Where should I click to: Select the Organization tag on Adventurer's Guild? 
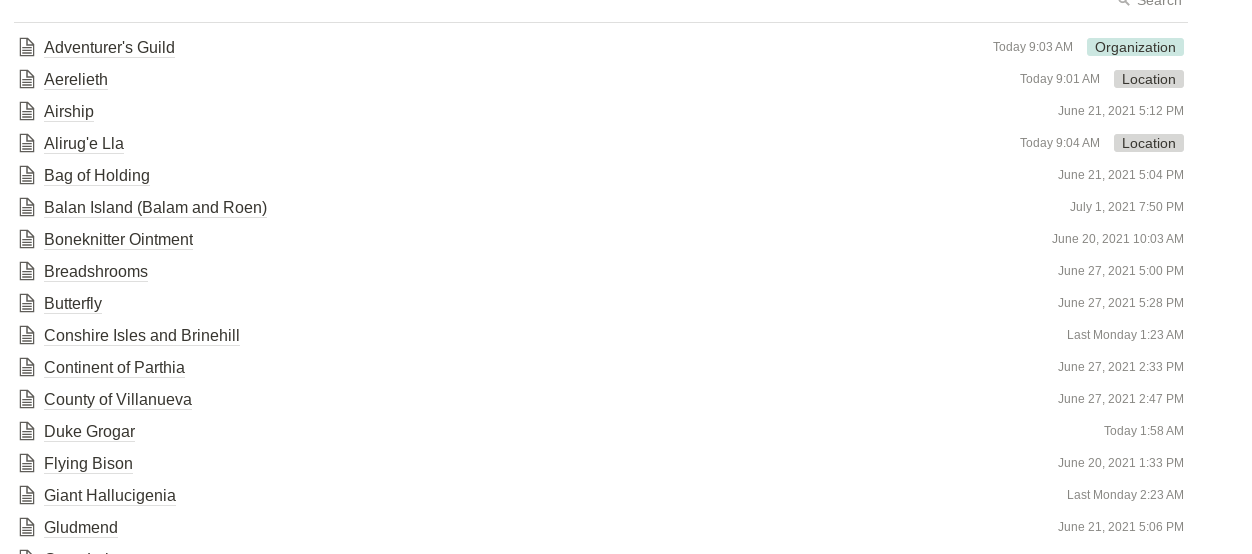1135,47
